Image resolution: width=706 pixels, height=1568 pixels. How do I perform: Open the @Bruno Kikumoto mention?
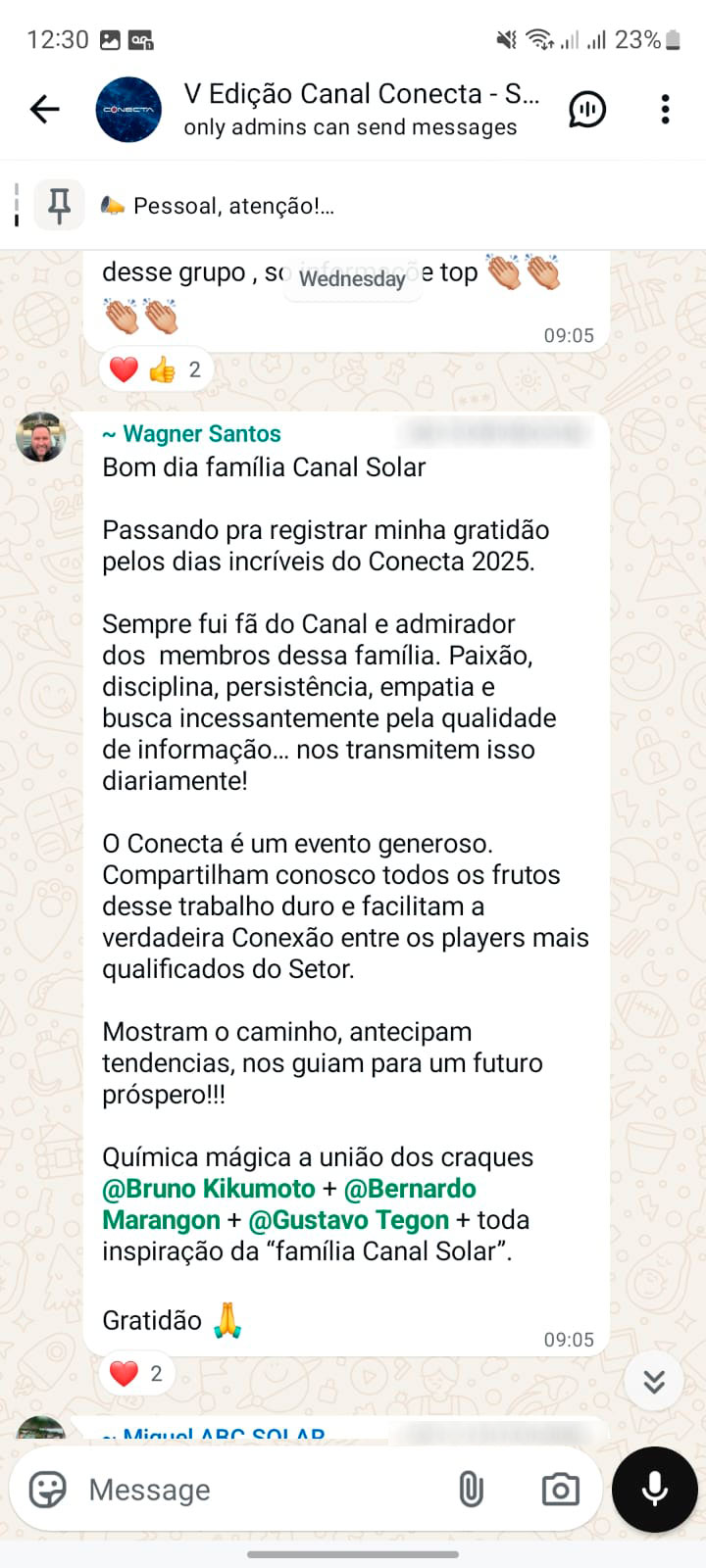(209, 1189)
